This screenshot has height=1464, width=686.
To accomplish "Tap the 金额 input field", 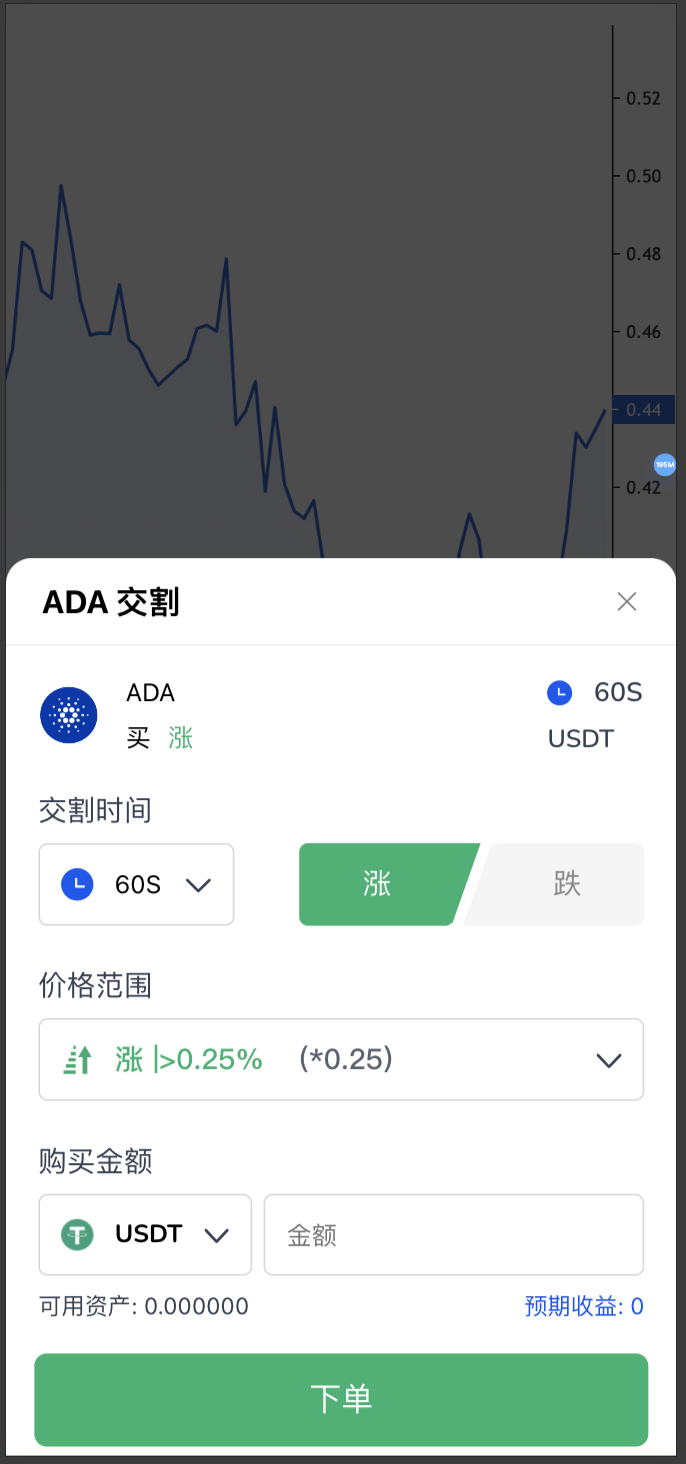I will pos(454,1235).
